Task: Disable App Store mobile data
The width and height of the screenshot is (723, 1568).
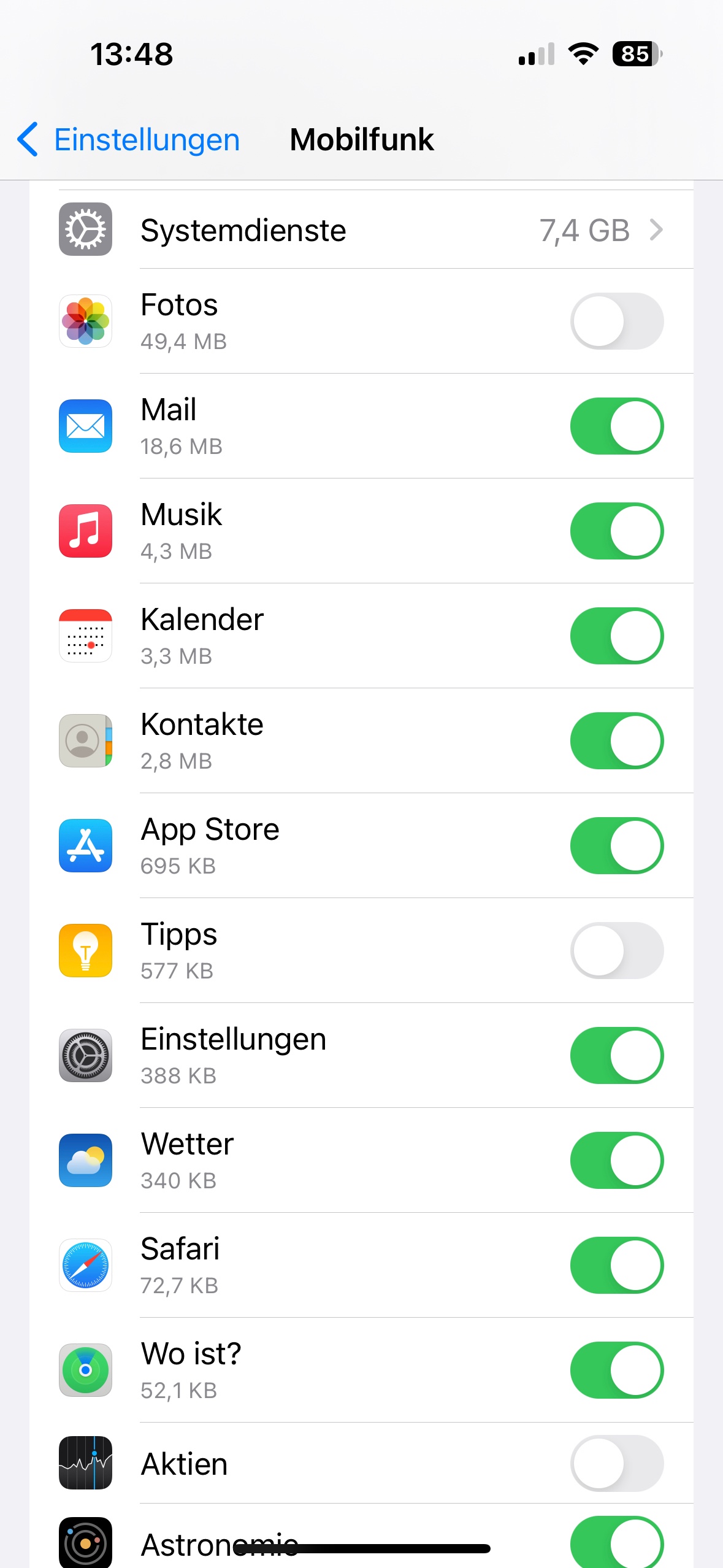Action: 616,846
